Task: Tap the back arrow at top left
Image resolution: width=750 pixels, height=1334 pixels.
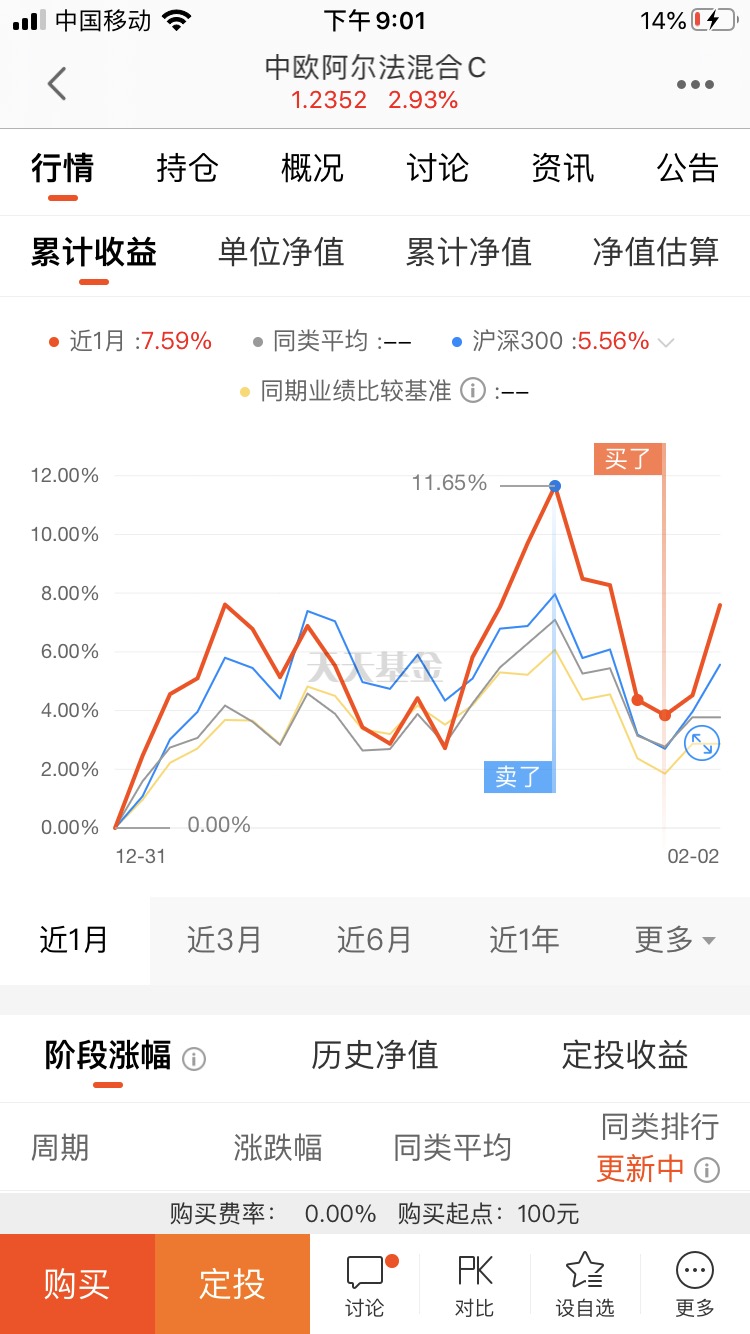Action: click(x=57, y=84)
